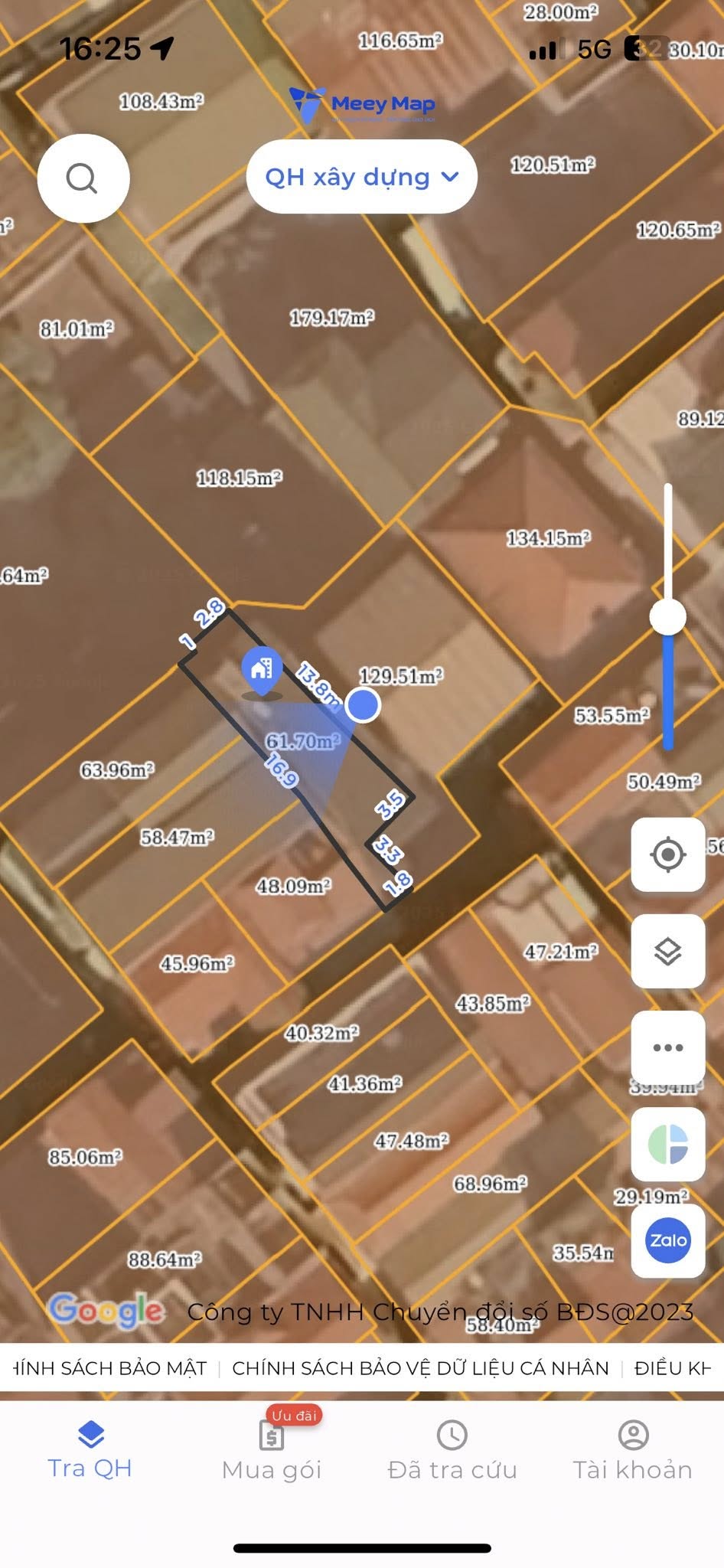Open Chính sách bảo vệ dữ liệu cá nhân
The image size is (724, 1568).
point(420,1368)
